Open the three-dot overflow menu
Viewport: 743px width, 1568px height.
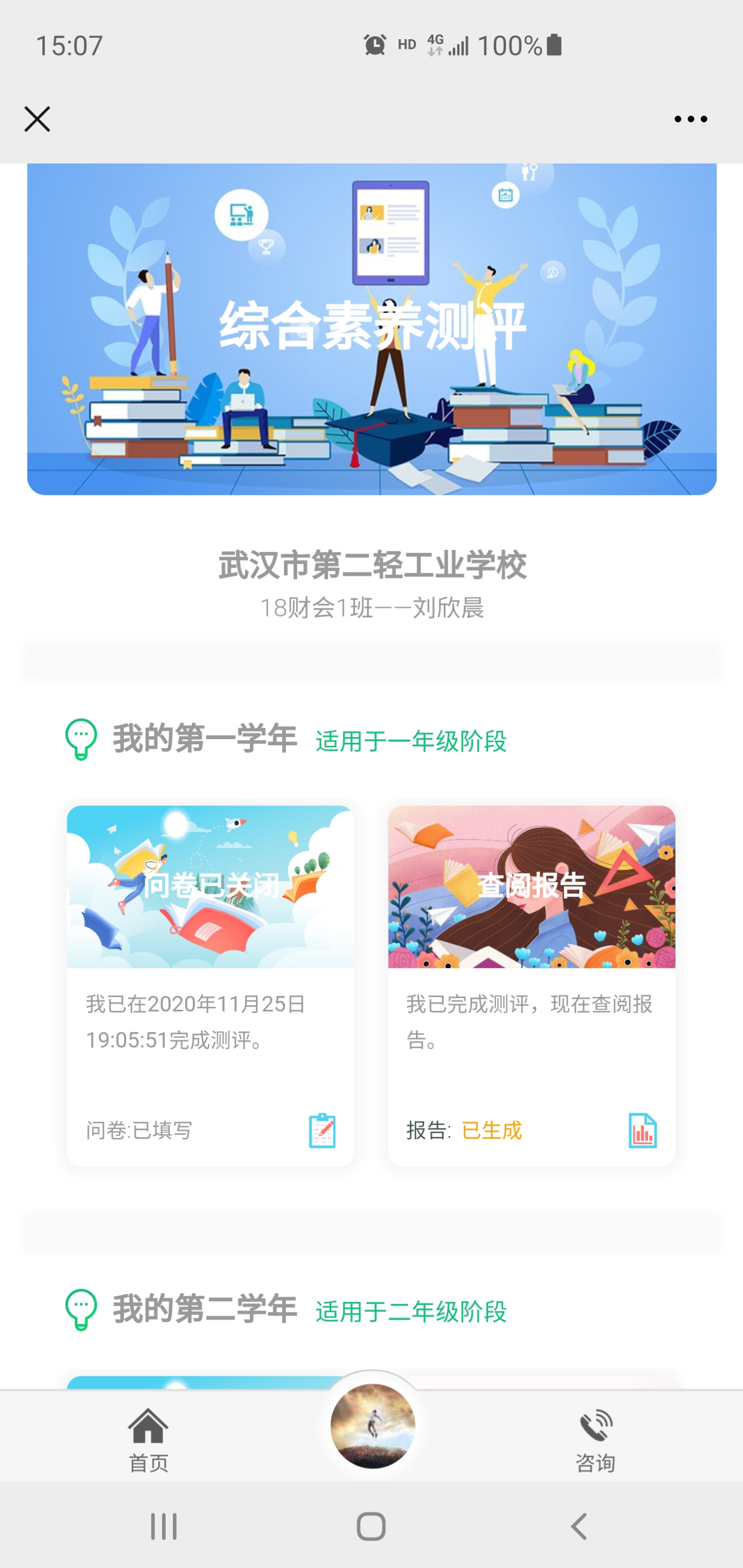click(691, 119)
